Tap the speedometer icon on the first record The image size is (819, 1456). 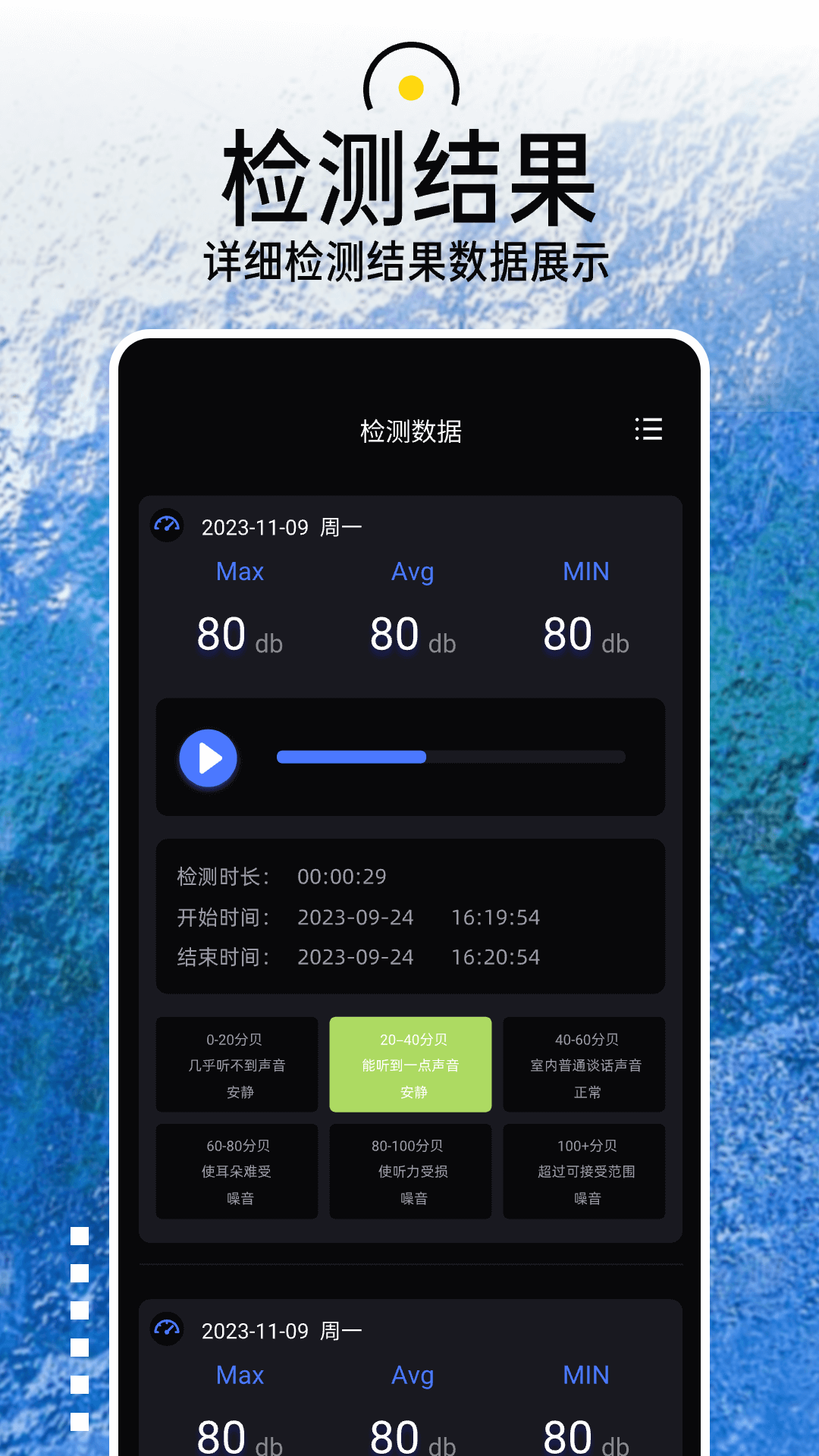tap(168, 526)
